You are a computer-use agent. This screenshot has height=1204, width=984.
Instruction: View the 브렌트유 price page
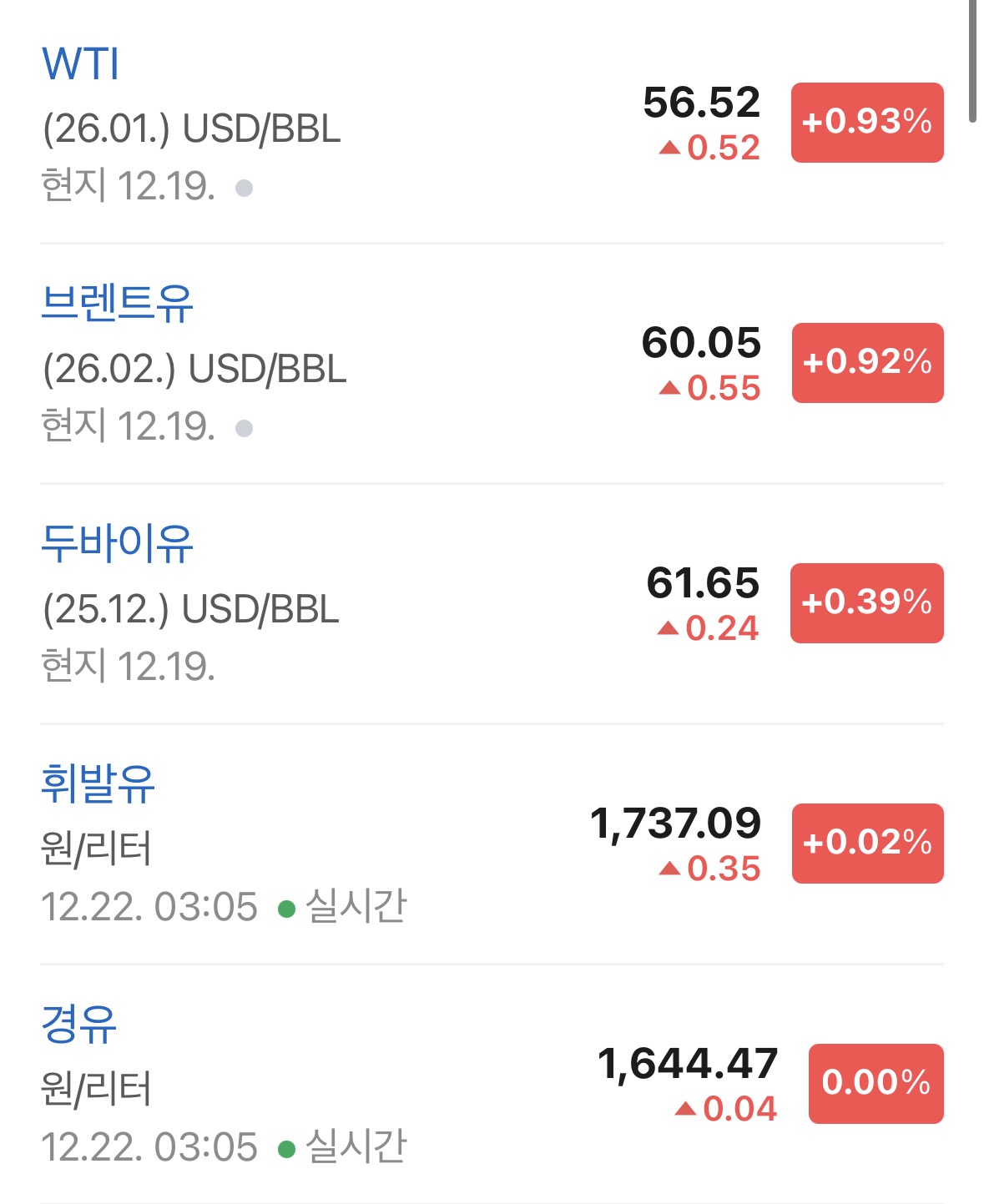pos(117,304)
